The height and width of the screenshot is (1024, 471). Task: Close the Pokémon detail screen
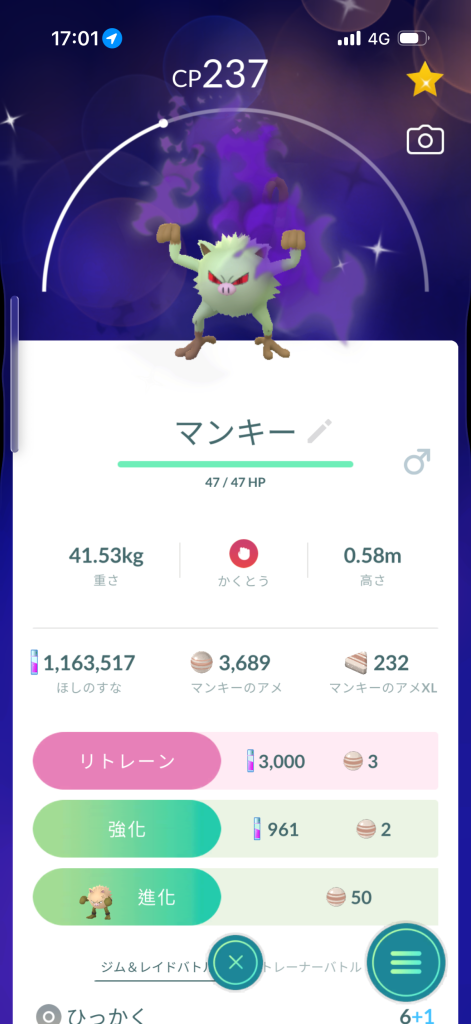(236, 962)
